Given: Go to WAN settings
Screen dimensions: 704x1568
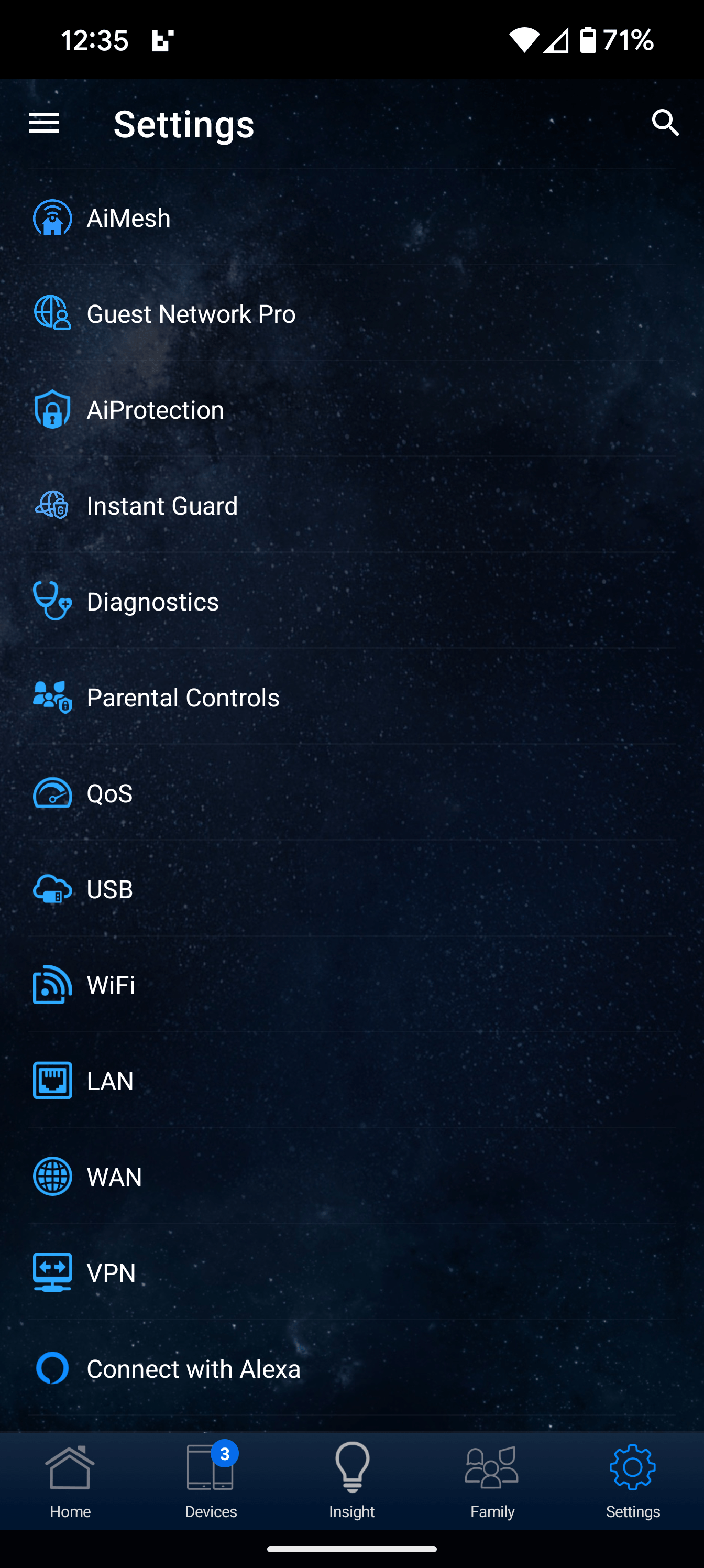Looking at the screenshot, I should click(351, 1176).
